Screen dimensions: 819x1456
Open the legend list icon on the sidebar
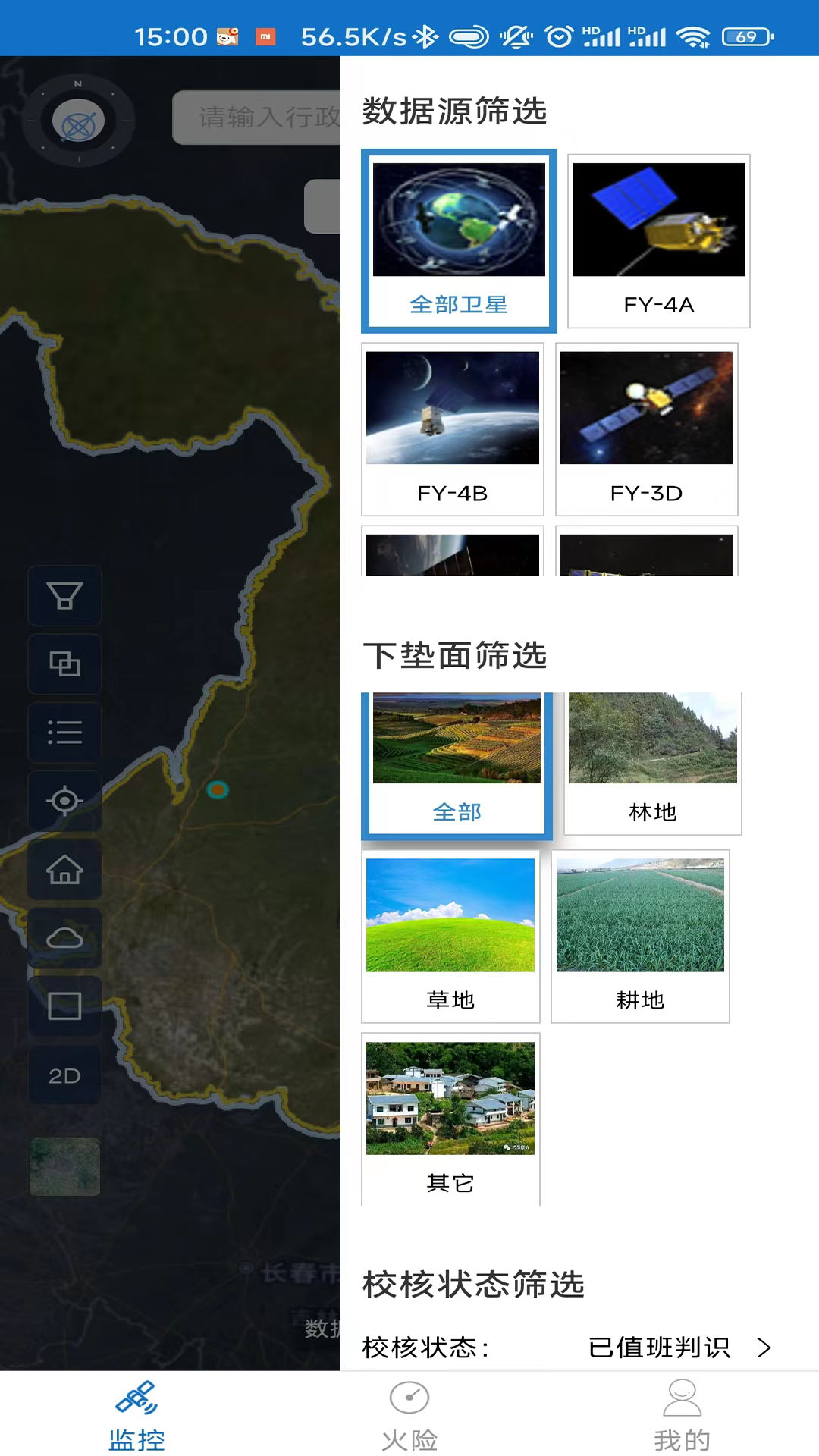[65, 733]
